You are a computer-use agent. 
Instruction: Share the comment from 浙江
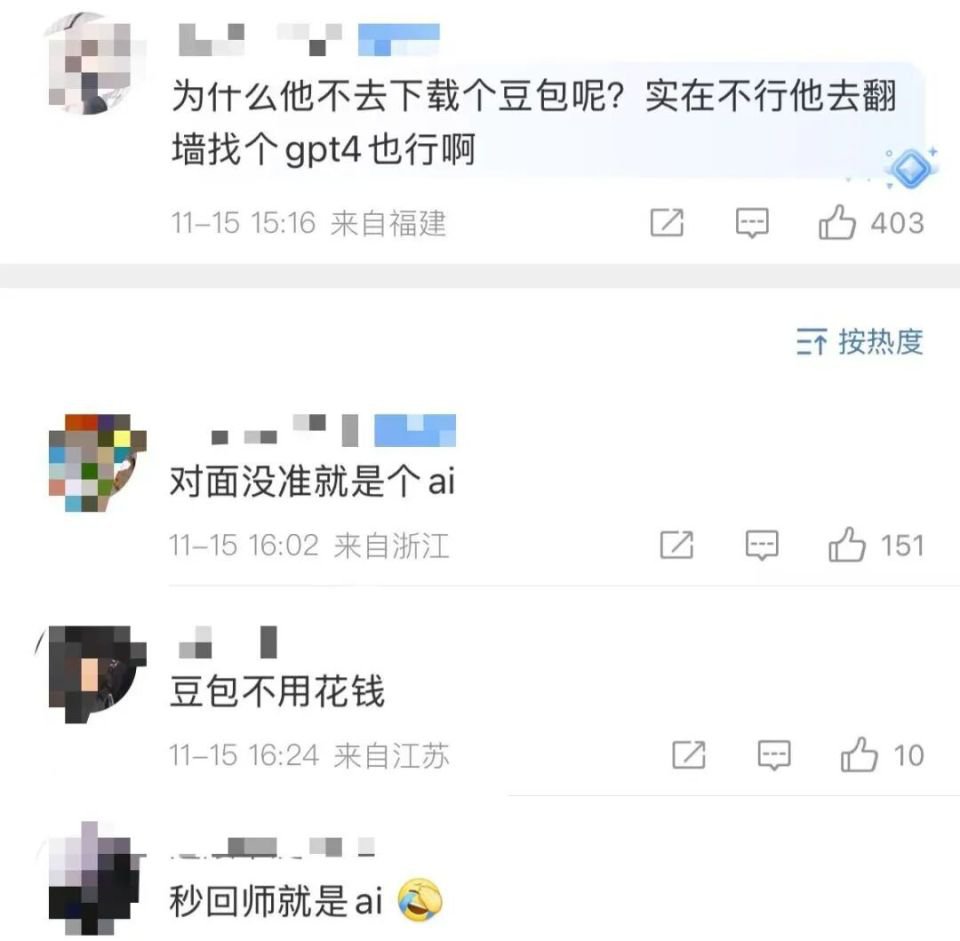tap(677, 546)
